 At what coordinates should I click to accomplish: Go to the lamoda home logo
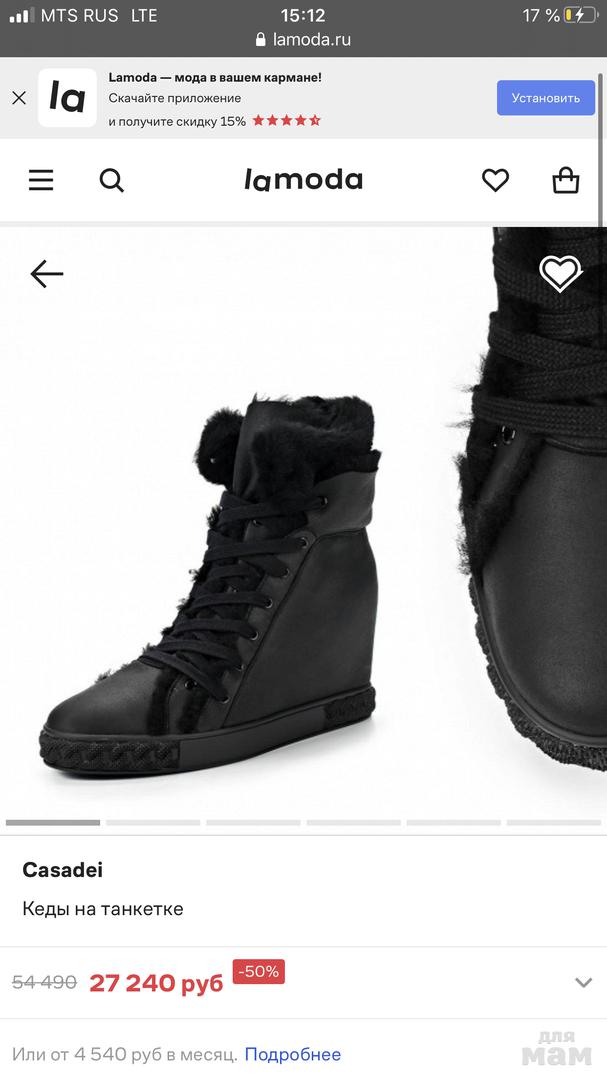[303, 180]
